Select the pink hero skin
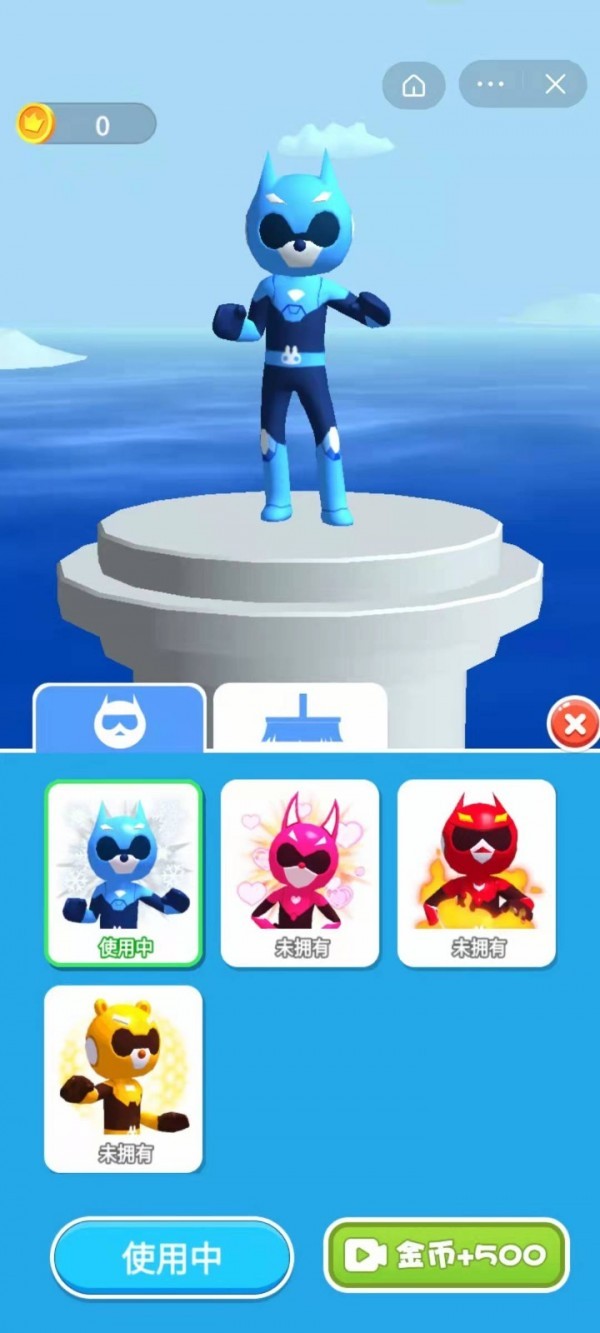 tap(300, 873)
